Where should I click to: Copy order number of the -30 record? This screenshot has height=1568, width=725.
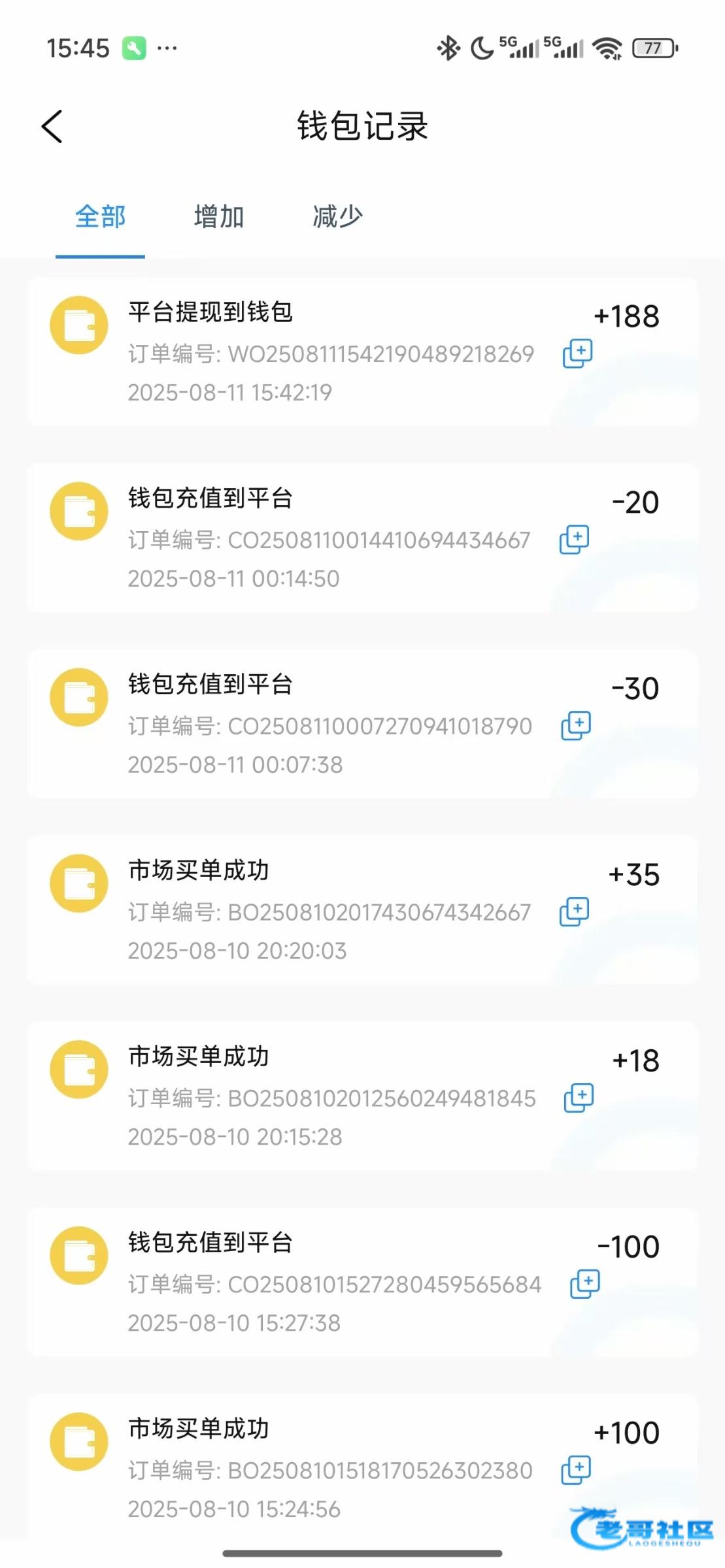point(576,726)
